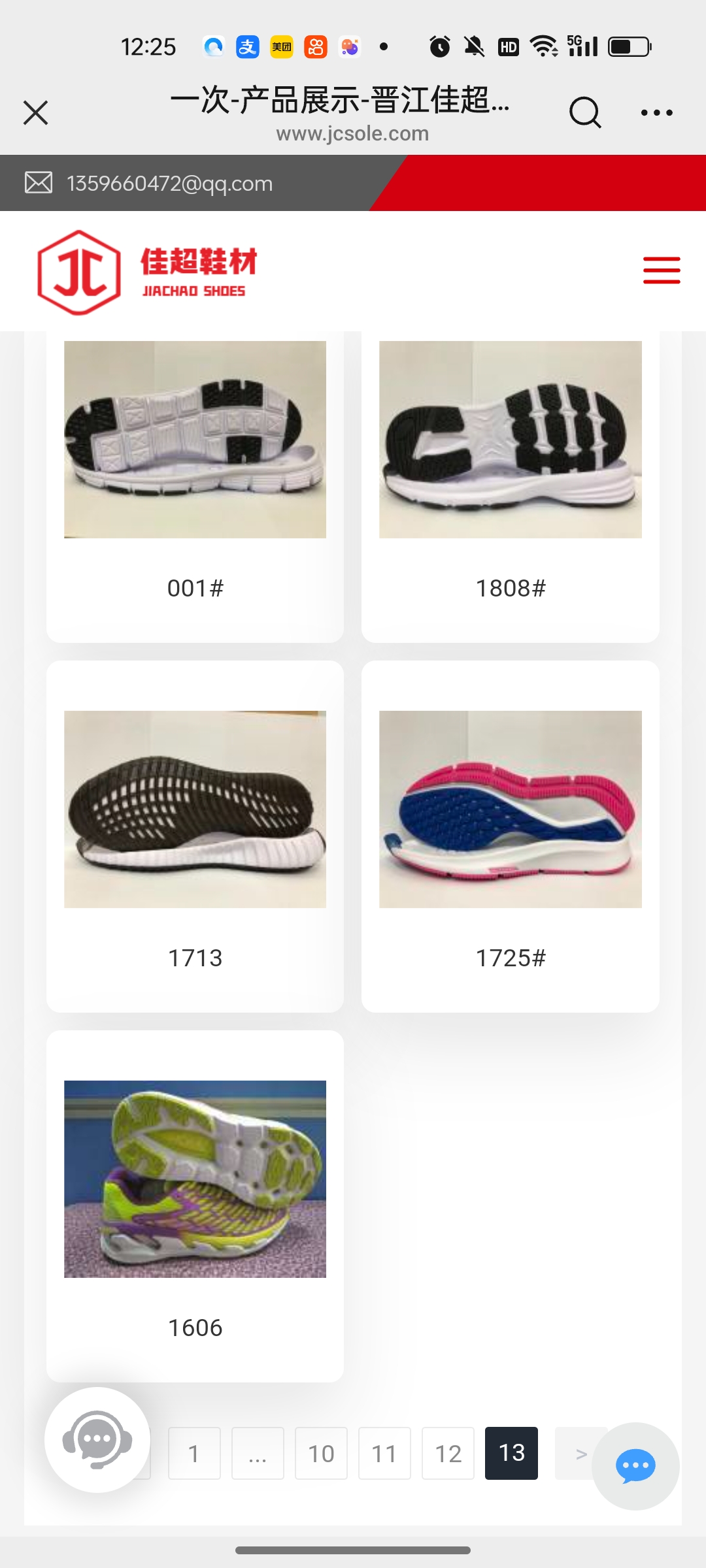Open the blue chat bubble button
The height and width of the screenshot is (1568, 706).
tap(635, 1466)
